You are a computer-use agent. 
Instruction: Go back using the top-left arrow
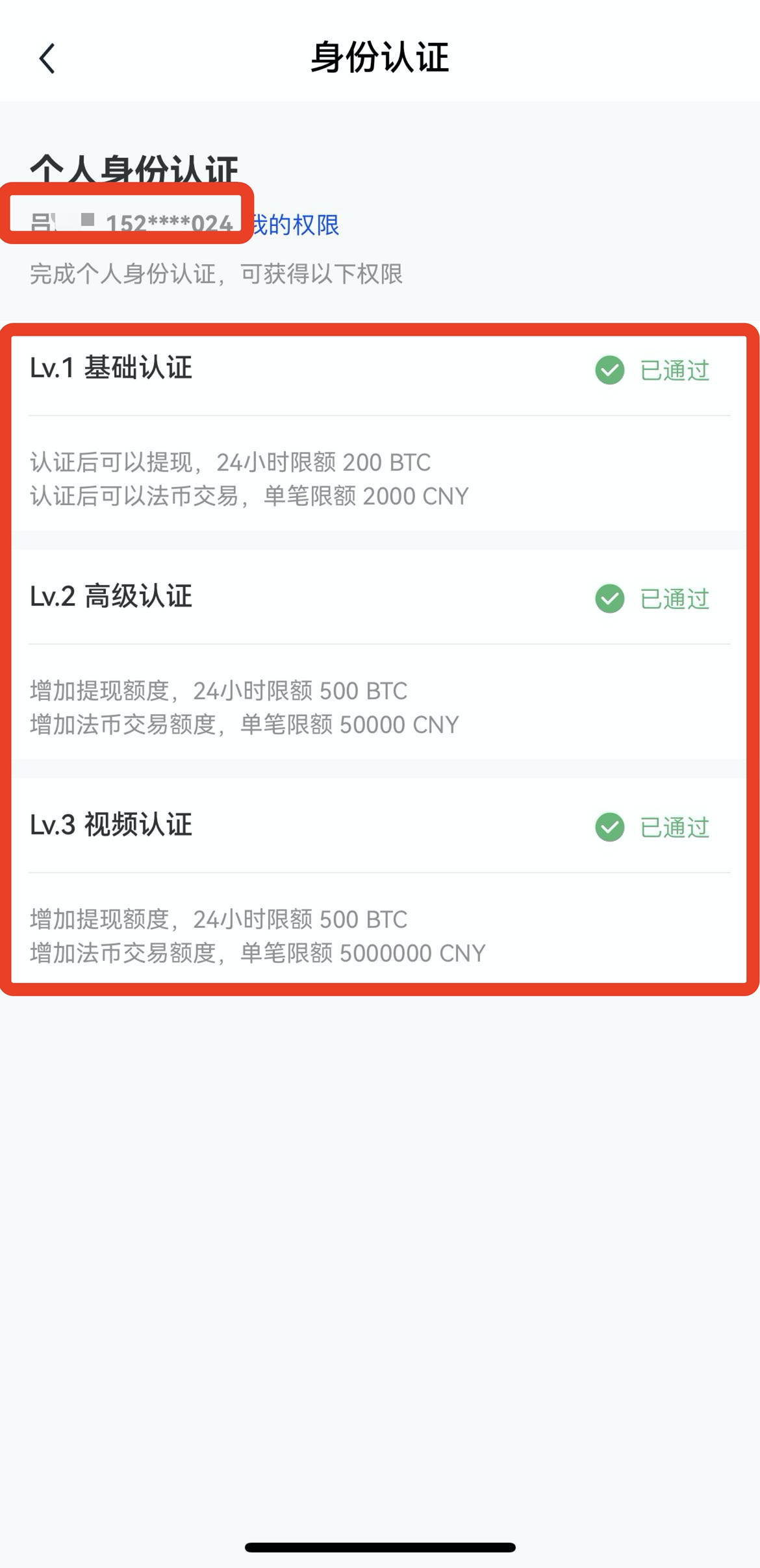pos(47,58)
